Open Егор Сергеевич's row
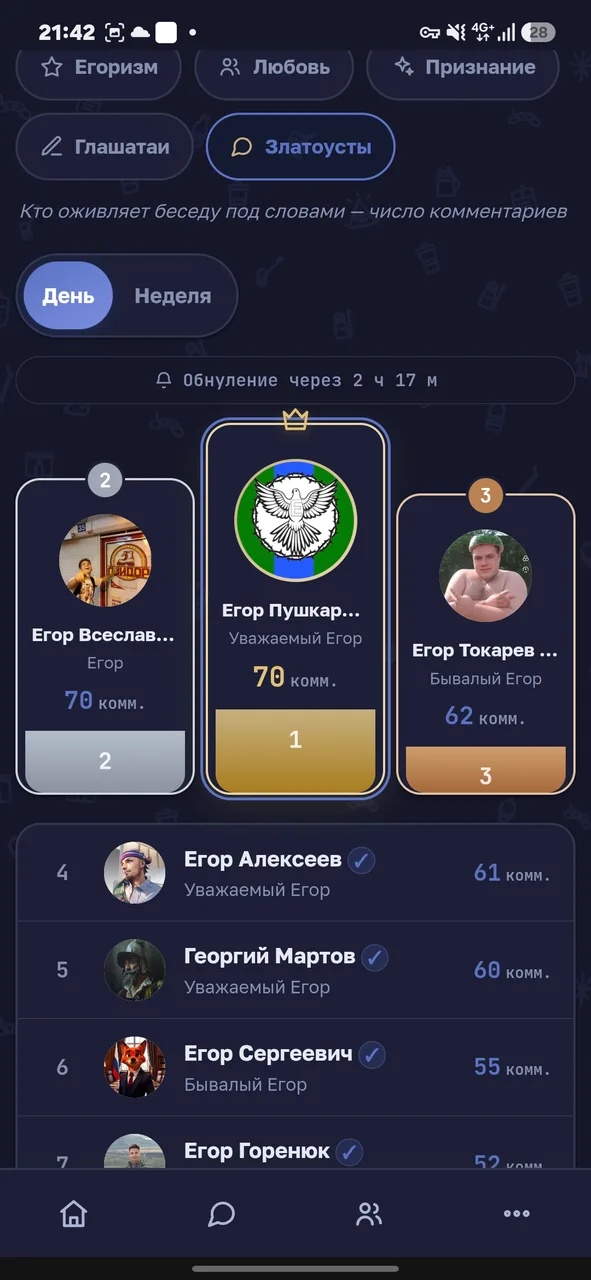This screenshot has width=591, height=1280. point(296,1067)
